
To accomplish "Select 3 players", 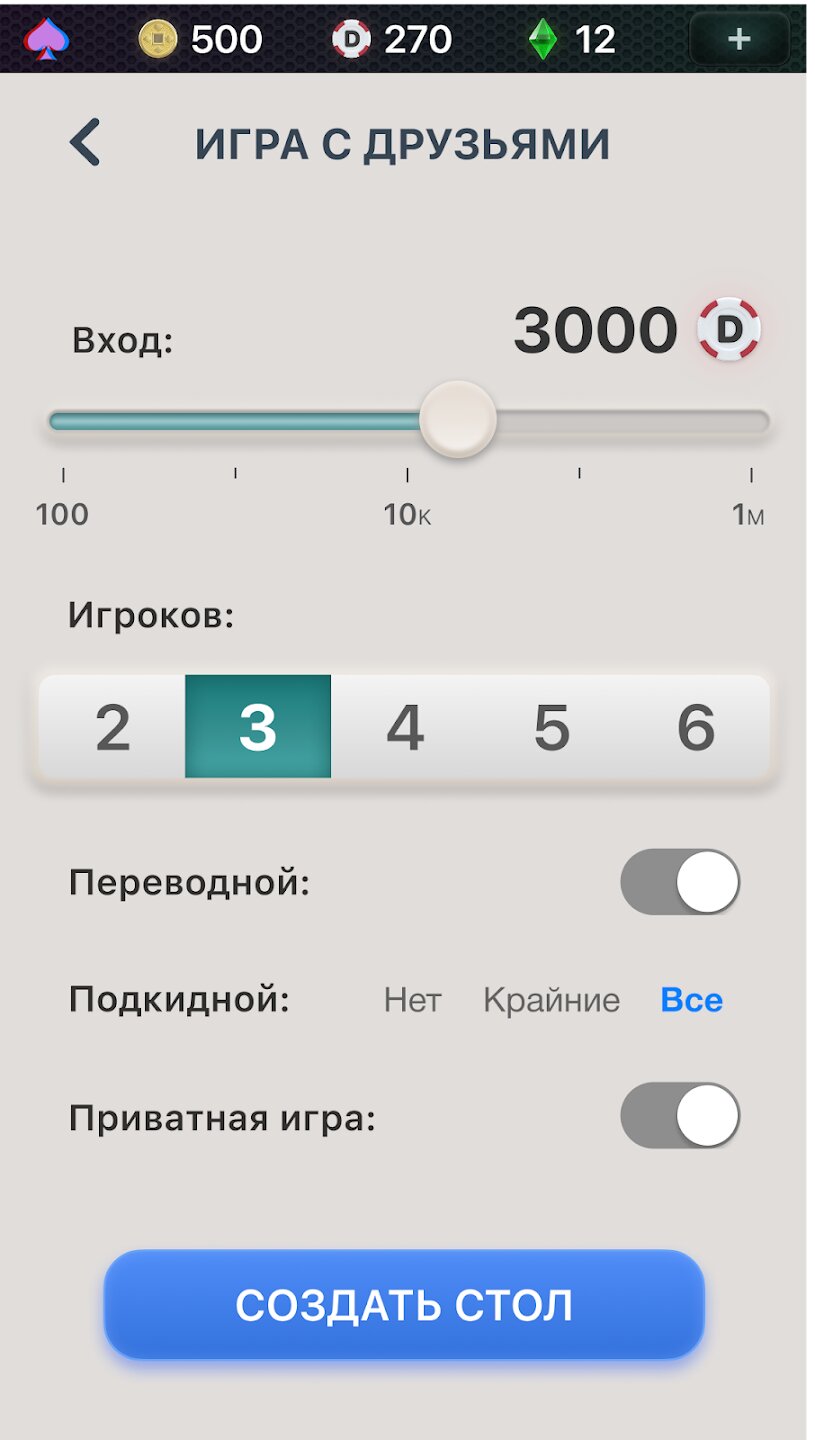I will (x=258, y=727).
